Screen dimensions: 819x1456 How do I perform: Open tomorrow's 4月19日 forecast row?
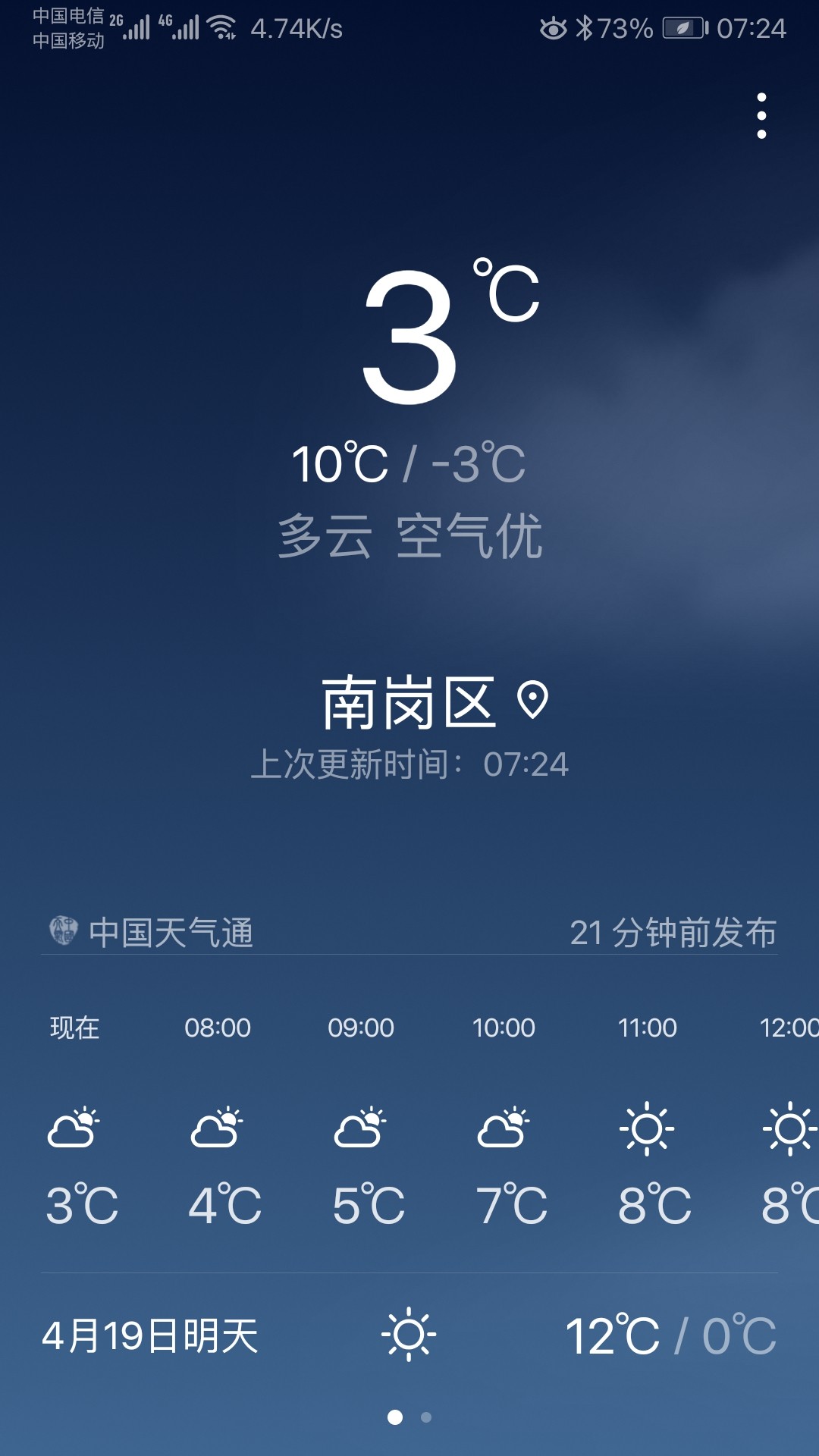(409, 1335)
